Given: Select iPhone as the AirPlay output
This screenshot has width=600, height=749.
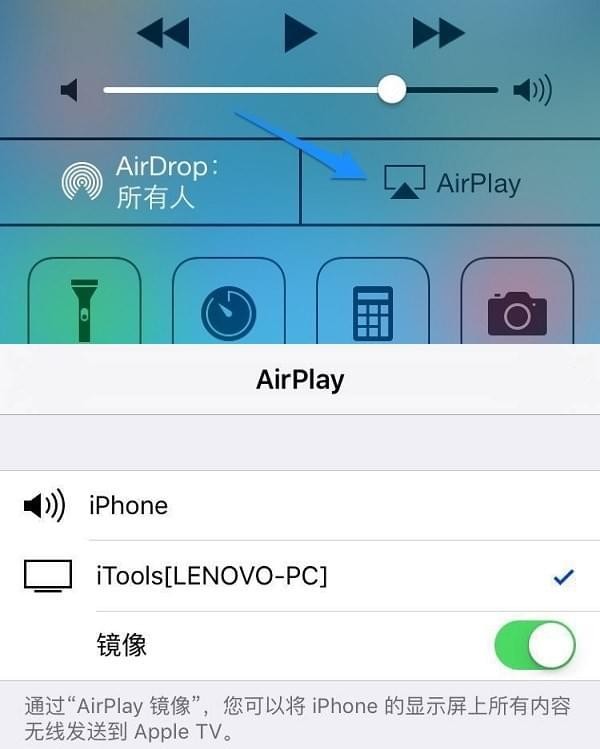Looking at the screenshot, I should (300, 506).
